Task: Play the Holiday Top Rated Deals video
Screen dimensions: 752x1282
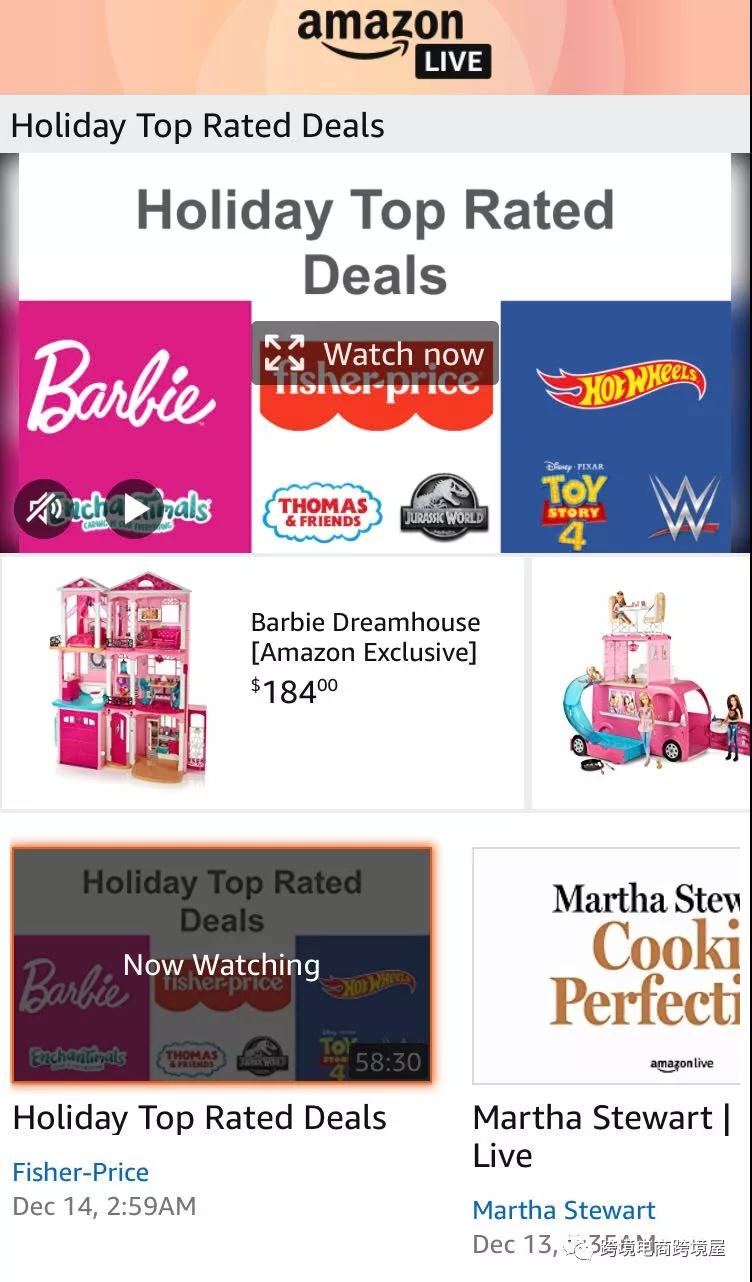Action: pyautogui.click(x=134, y=509)
